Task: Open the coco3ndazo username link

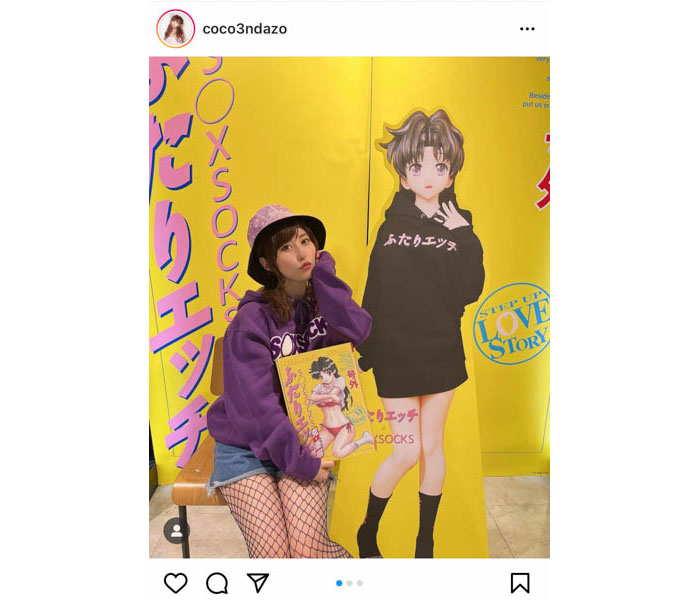Action: (244, 29)
